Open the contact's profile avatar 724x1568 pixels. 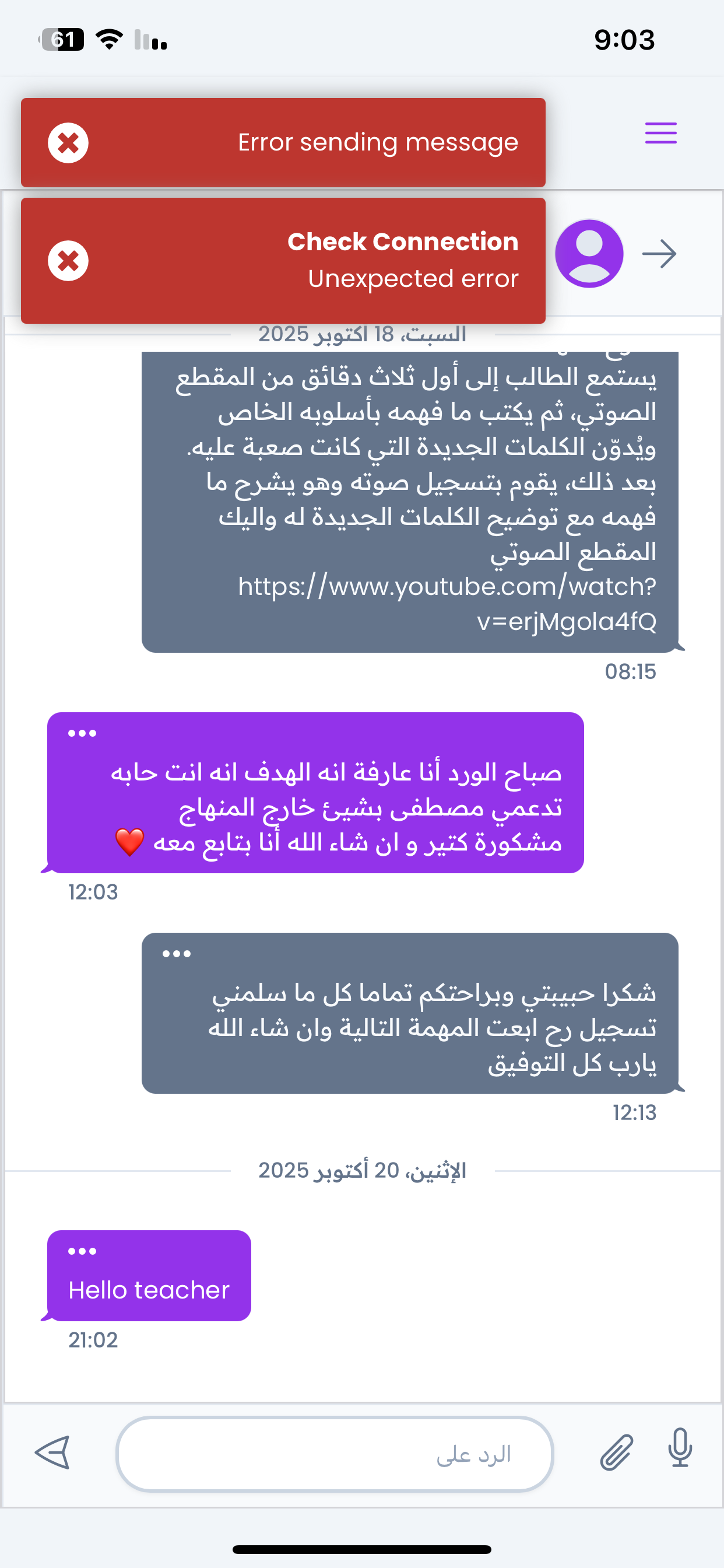coord(589,254)
